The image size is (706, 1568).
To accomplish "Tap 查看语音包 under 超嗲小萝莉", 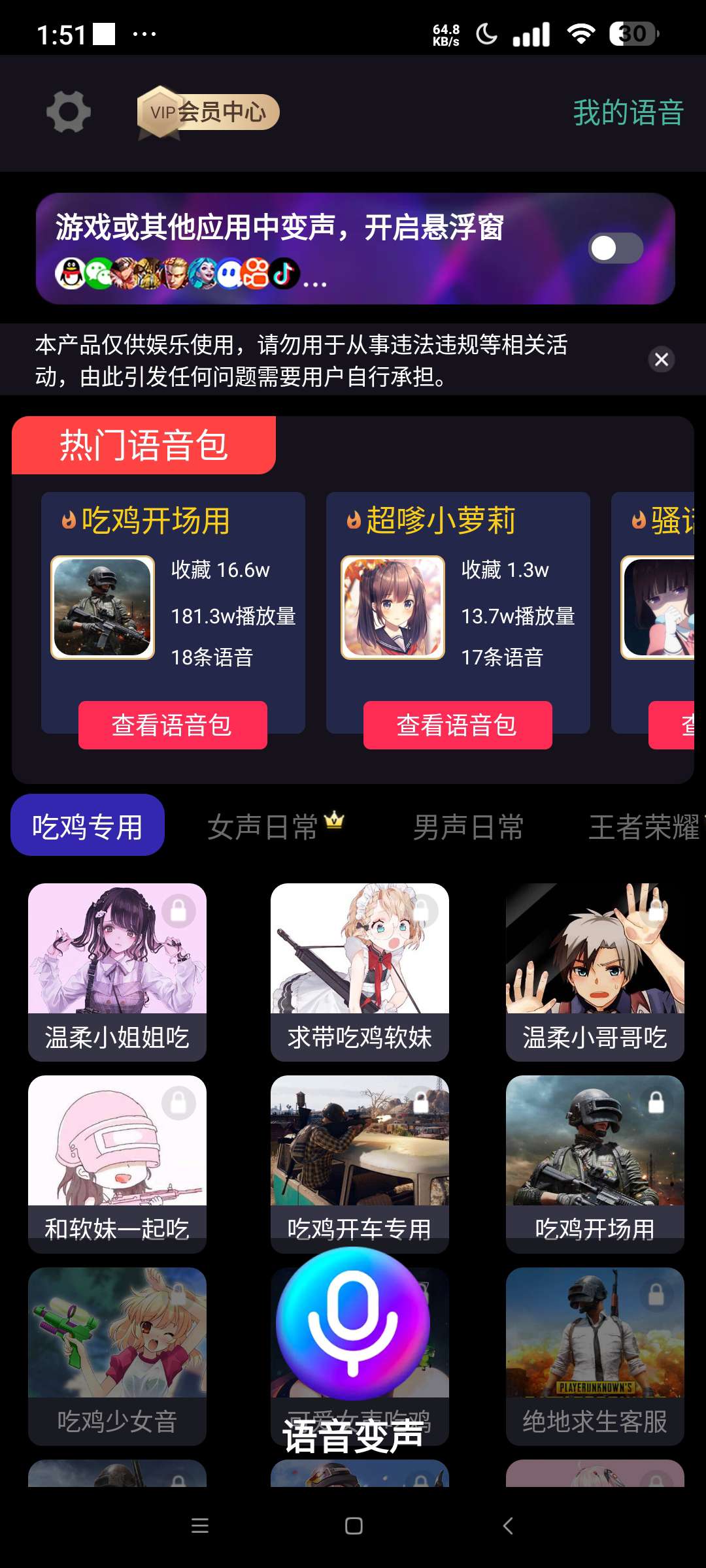I will coord(458,725).
